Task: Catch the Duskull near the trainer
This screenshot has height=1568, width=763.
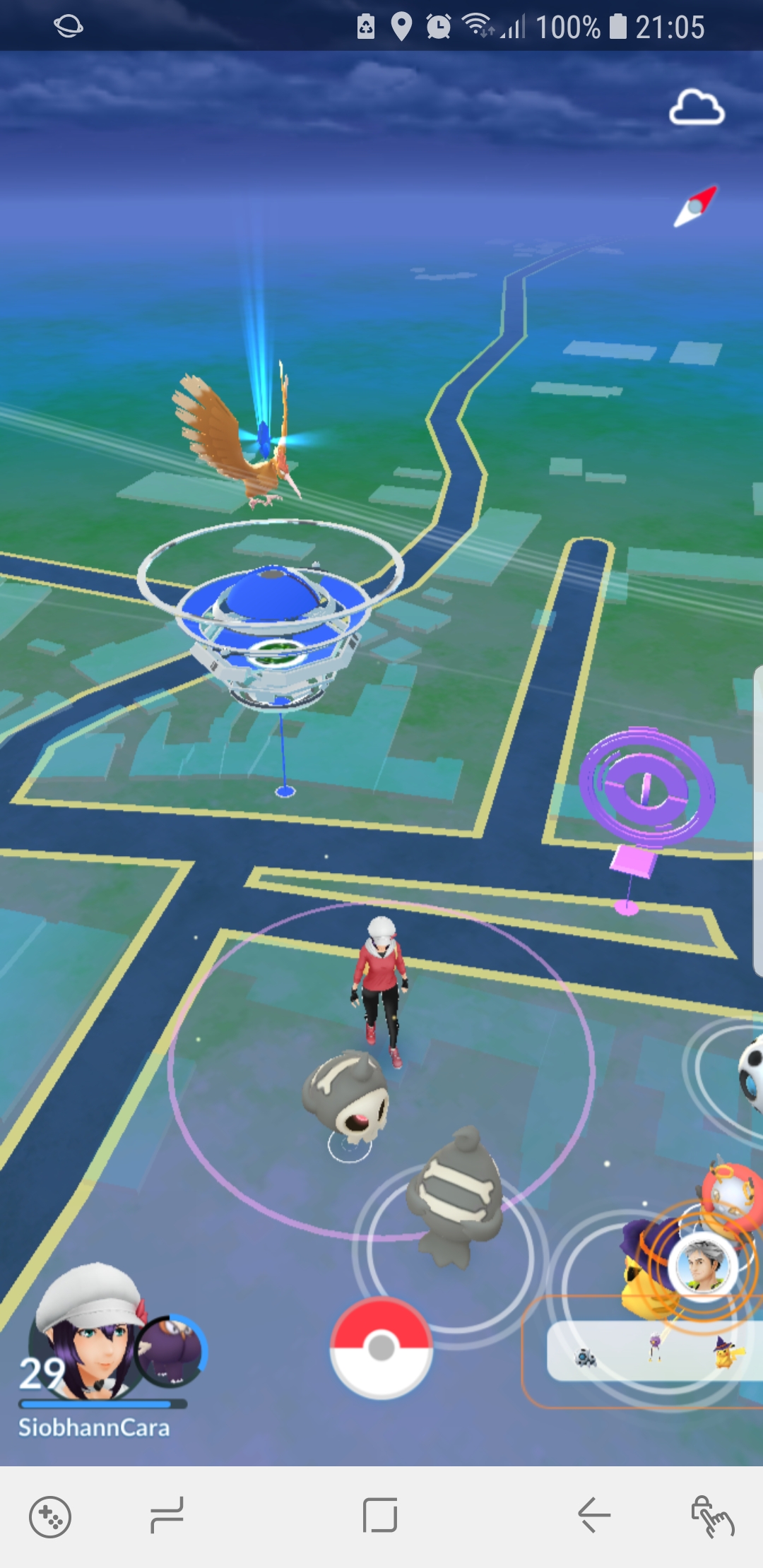Action: (347, 1096)
